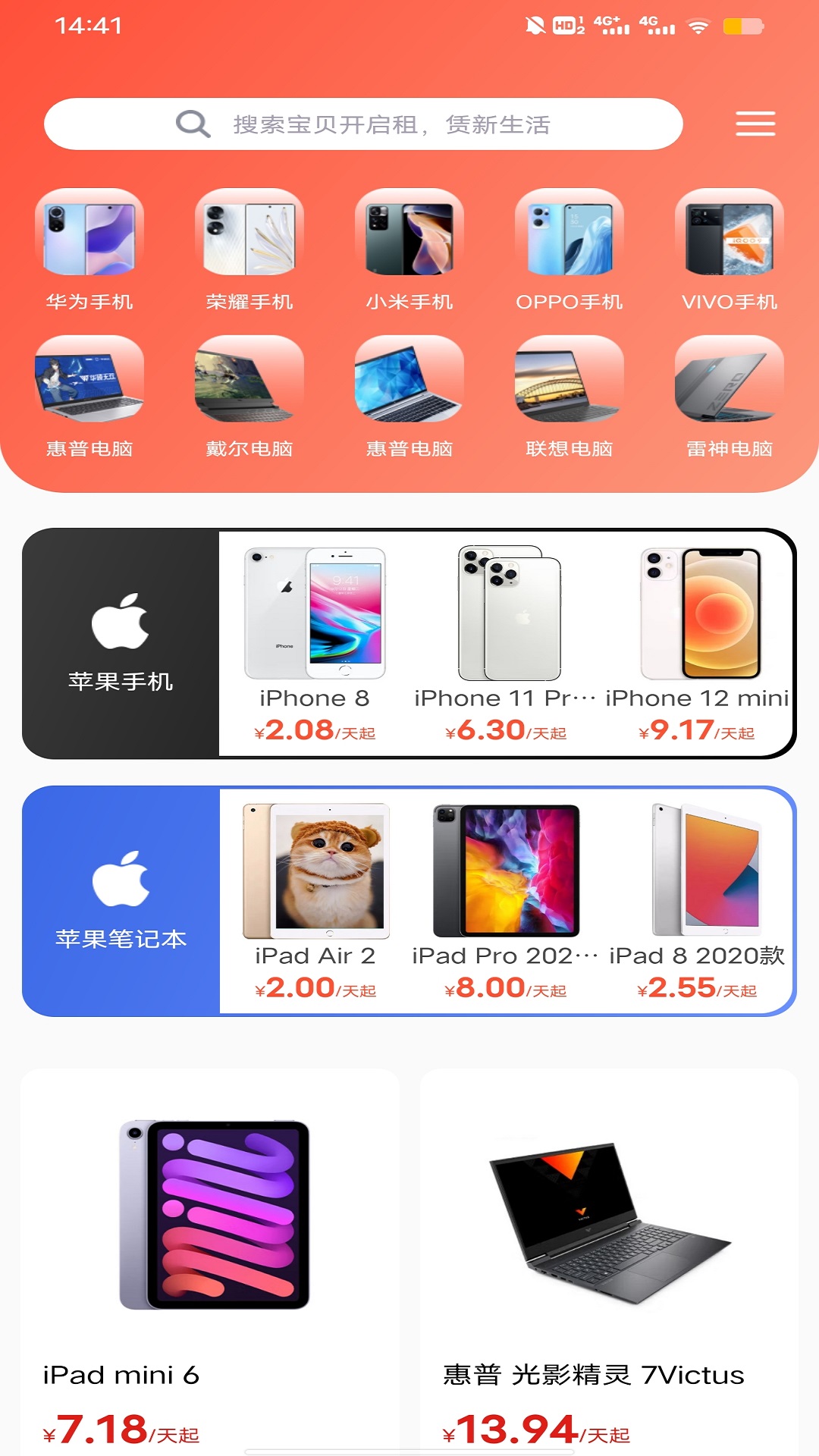Open the hamburger menu at top right

[755, 124]
